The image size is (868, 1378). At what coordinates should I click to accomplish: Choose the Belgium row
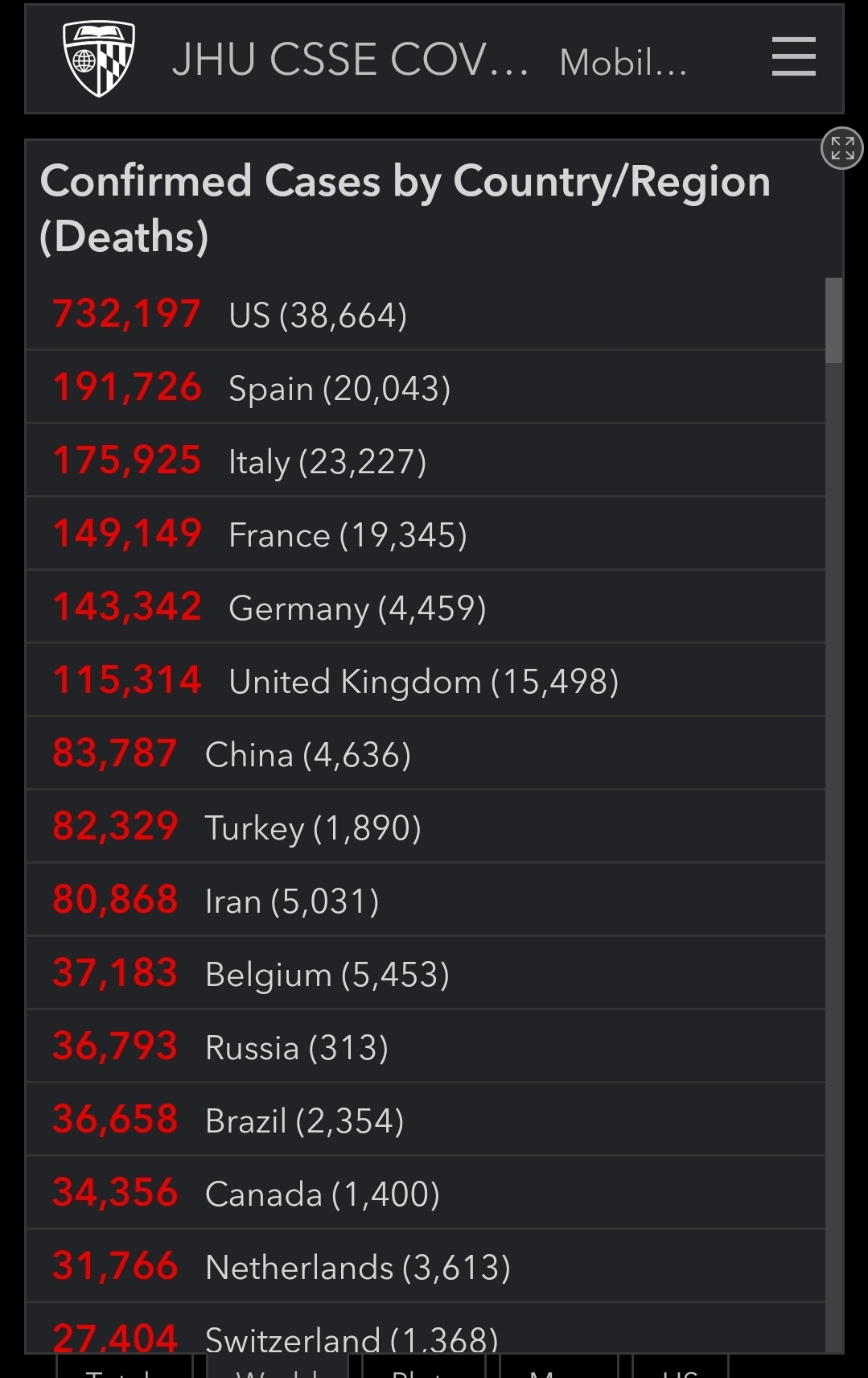pyautogui.click(x=426, y=973)
